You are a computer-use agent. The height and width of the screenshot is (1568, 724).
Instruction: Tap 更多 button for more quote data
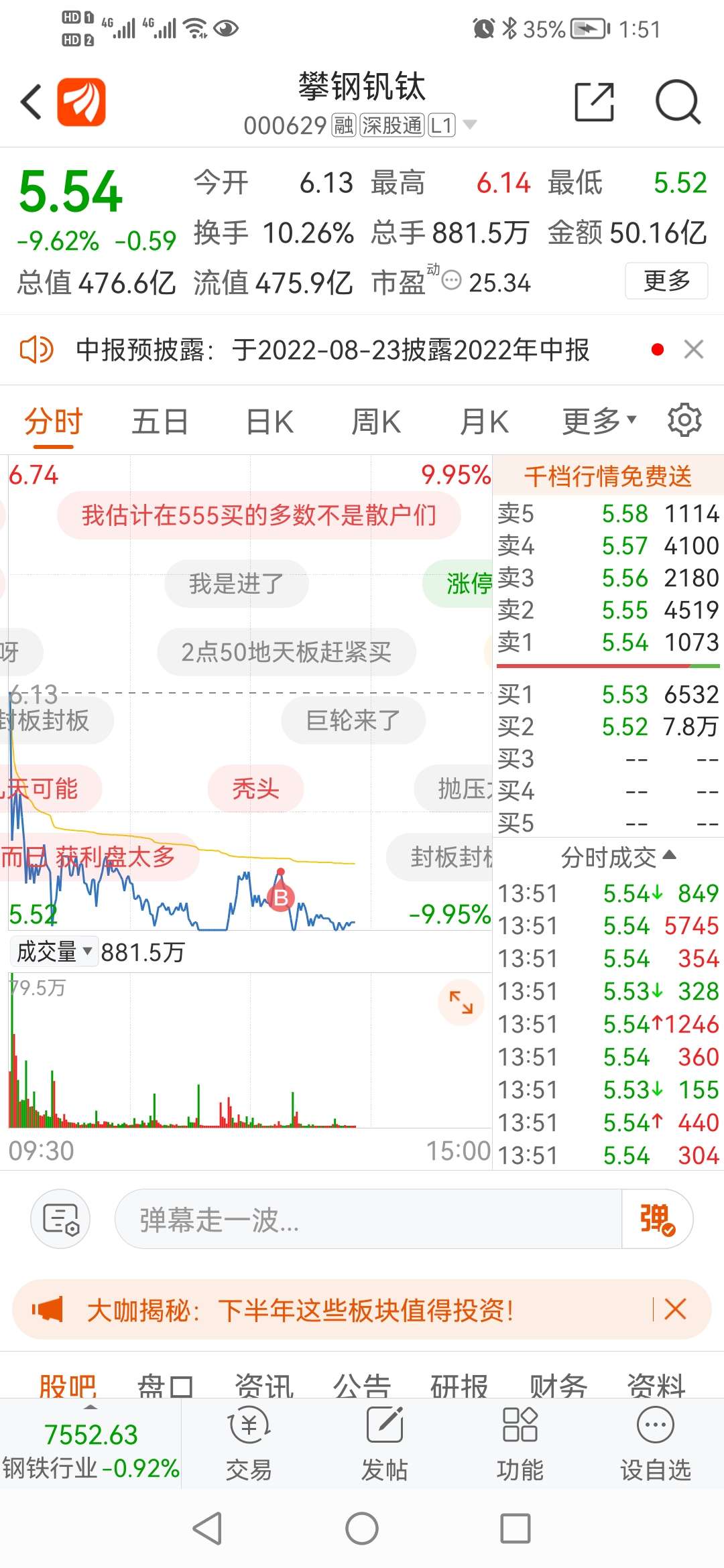click(x=666, y=281)
